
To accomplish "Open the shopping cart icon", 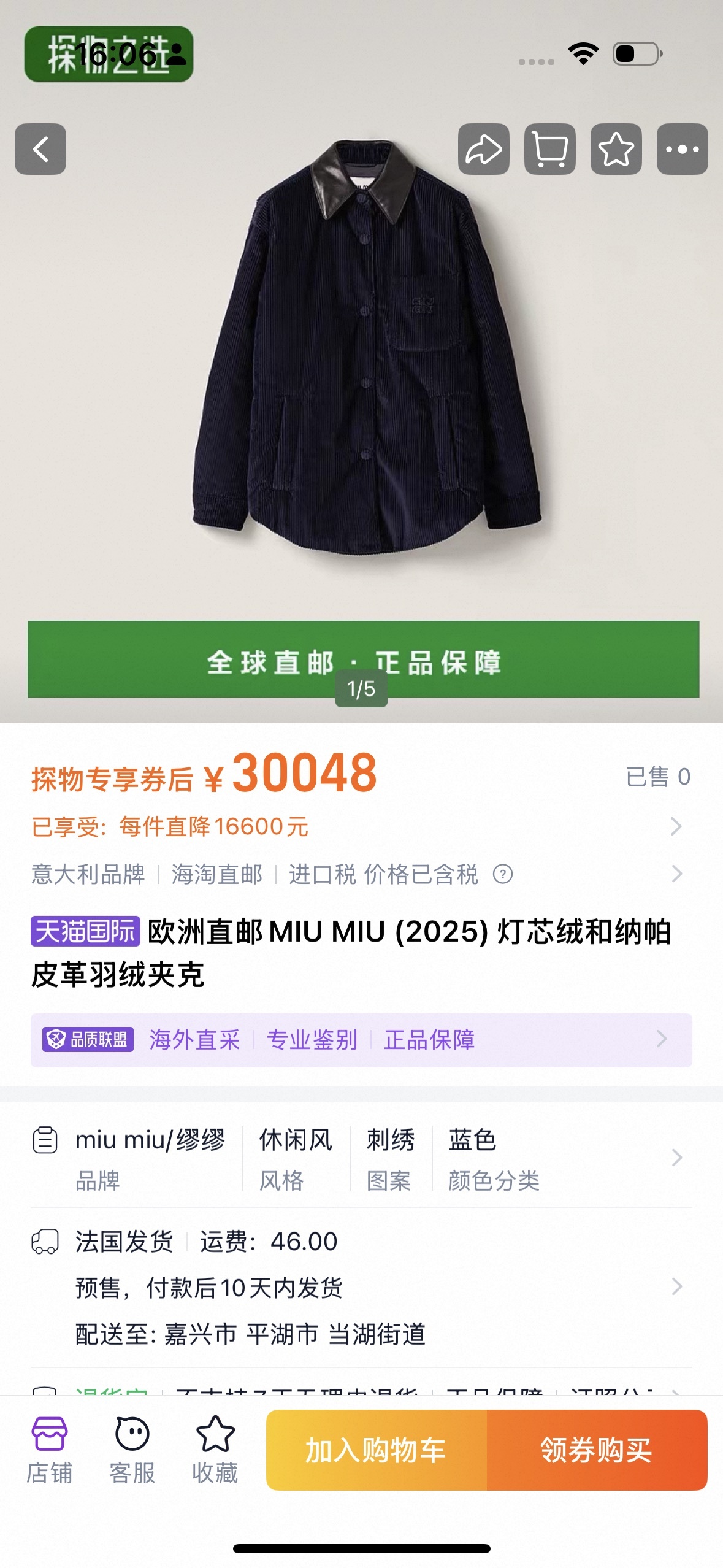I will click(x=549, y=149).
